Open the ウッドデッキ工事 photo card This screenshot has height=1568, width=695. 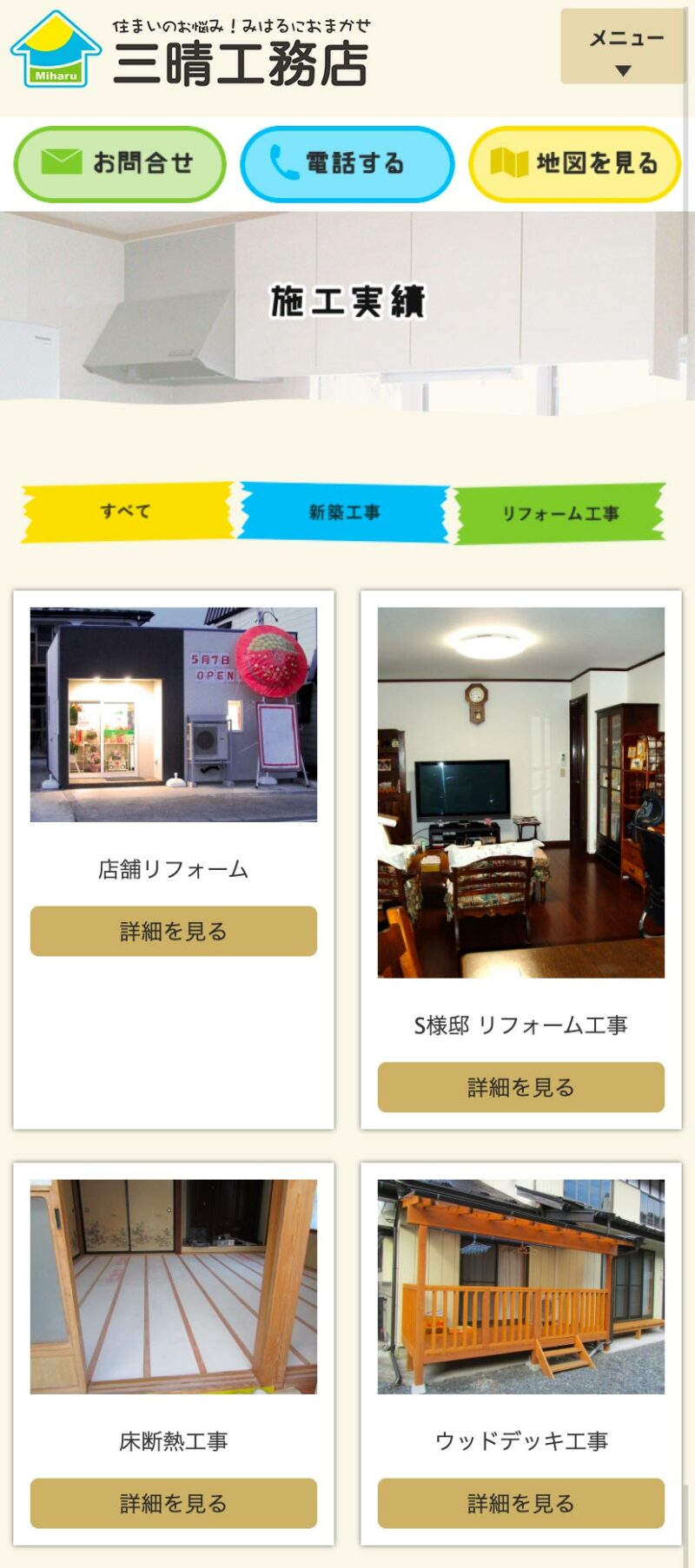[x=520, y=1286]
